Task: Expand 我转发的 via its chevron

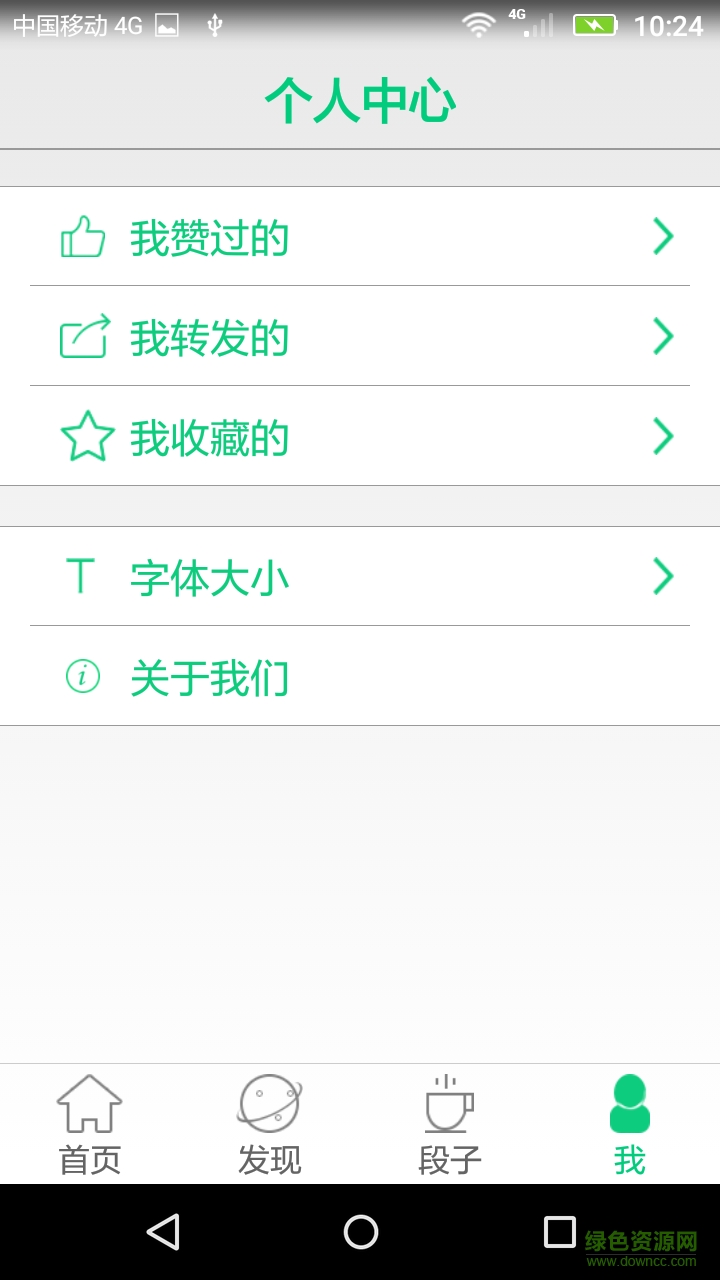Action: (x=662, y=336)
